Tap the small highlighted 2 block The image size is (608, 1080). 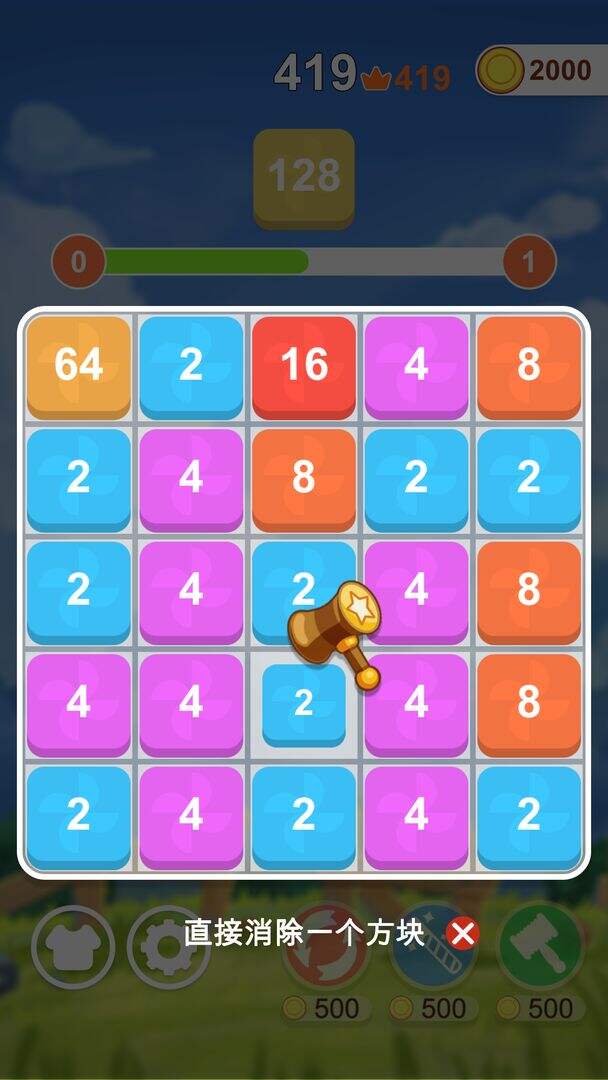[303, 704]
